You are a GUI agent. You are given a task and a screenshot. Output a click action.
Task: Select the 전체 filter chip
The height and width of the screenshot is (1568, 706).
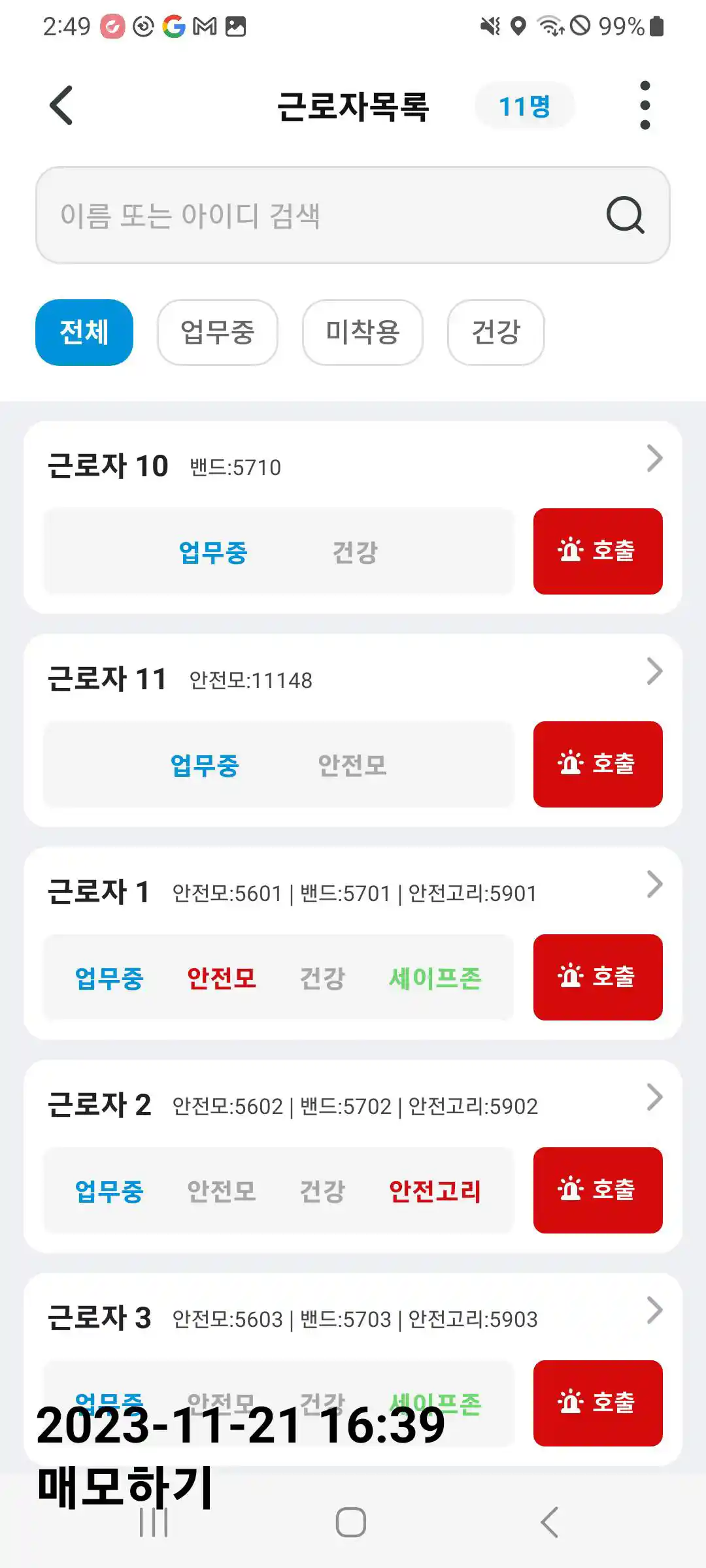(84, 332)
